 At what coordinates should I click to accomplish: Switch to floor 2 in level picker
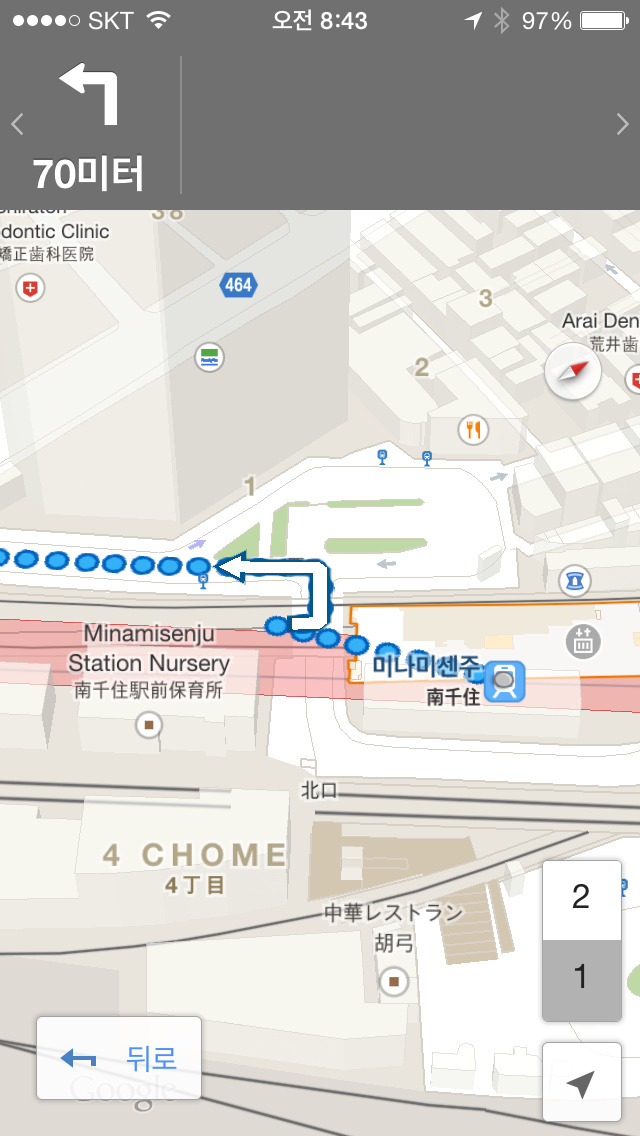(581, 898)
